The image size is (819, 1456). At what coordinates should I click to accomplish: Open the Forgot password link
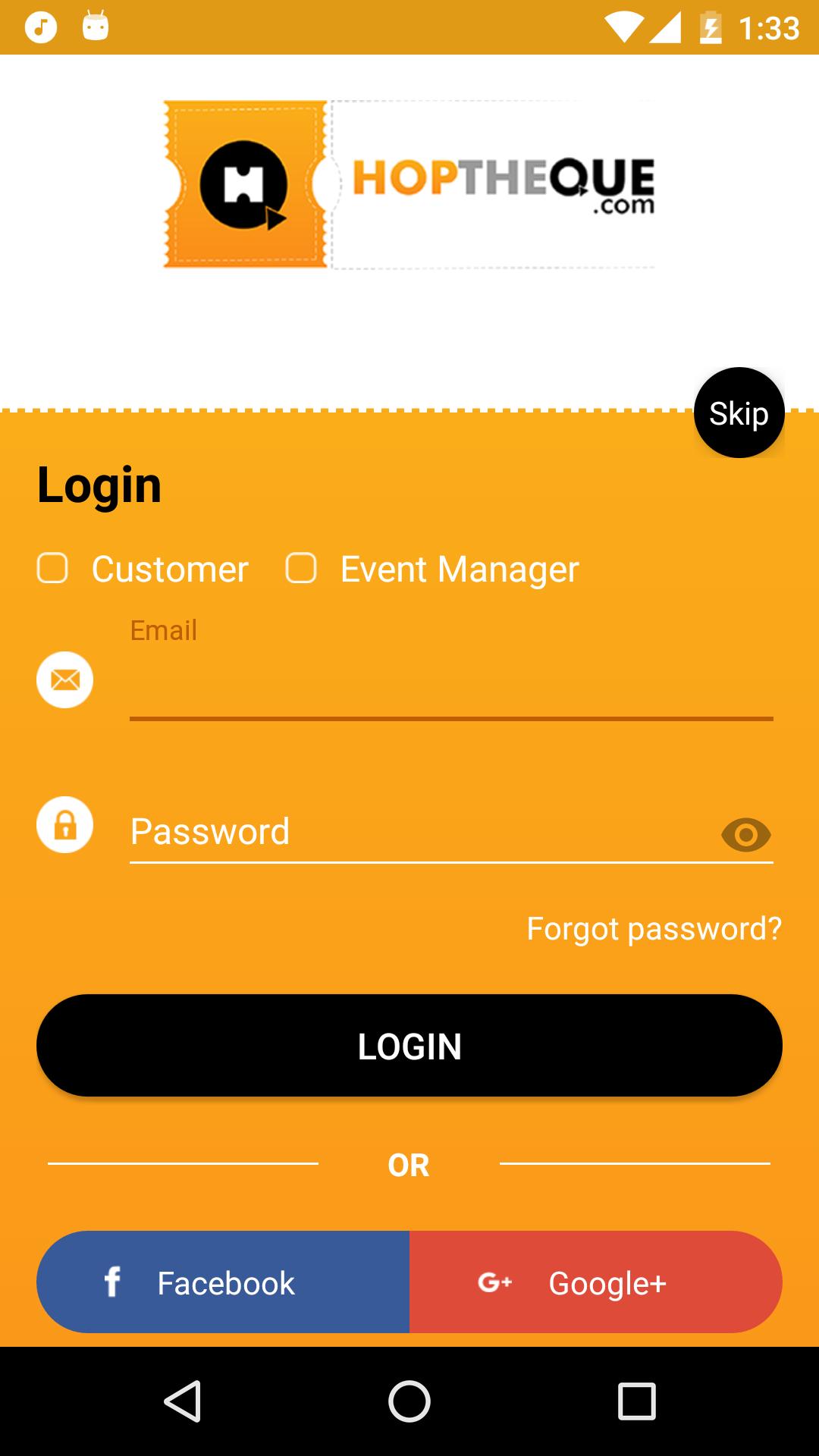(654, 928)
